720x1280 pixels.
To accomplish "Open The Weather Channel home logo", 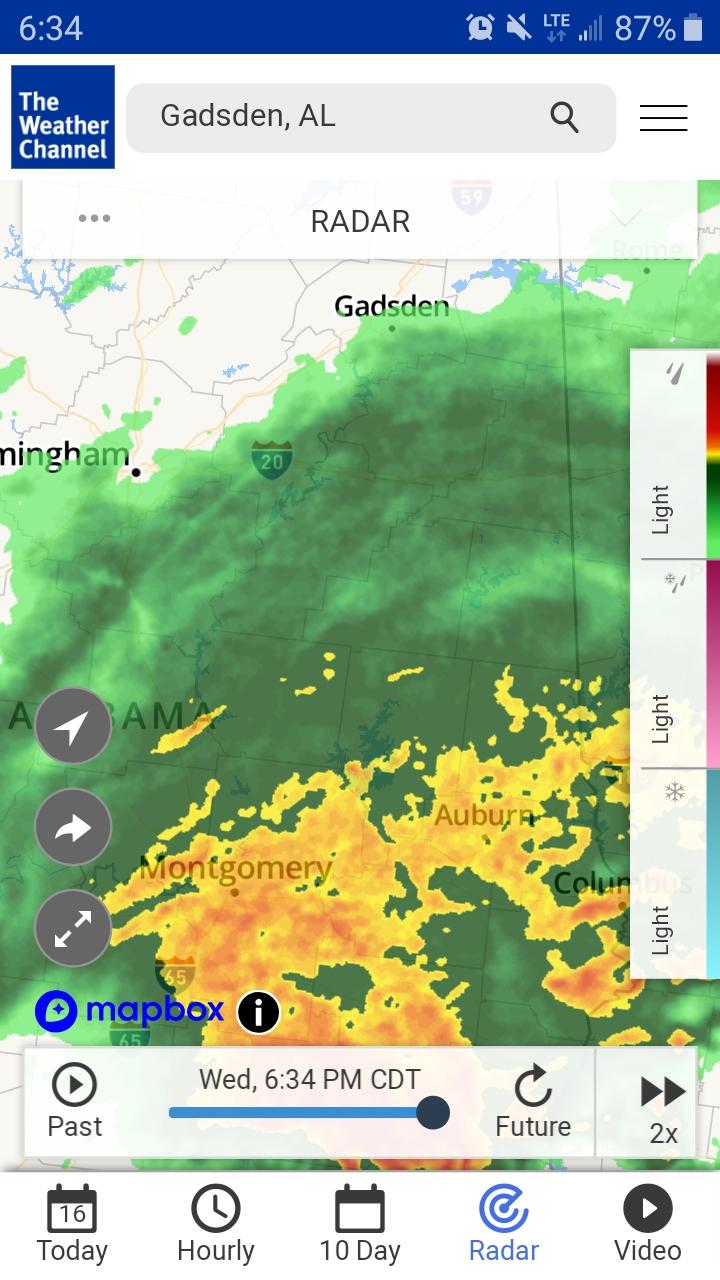I will coord(63,117).
